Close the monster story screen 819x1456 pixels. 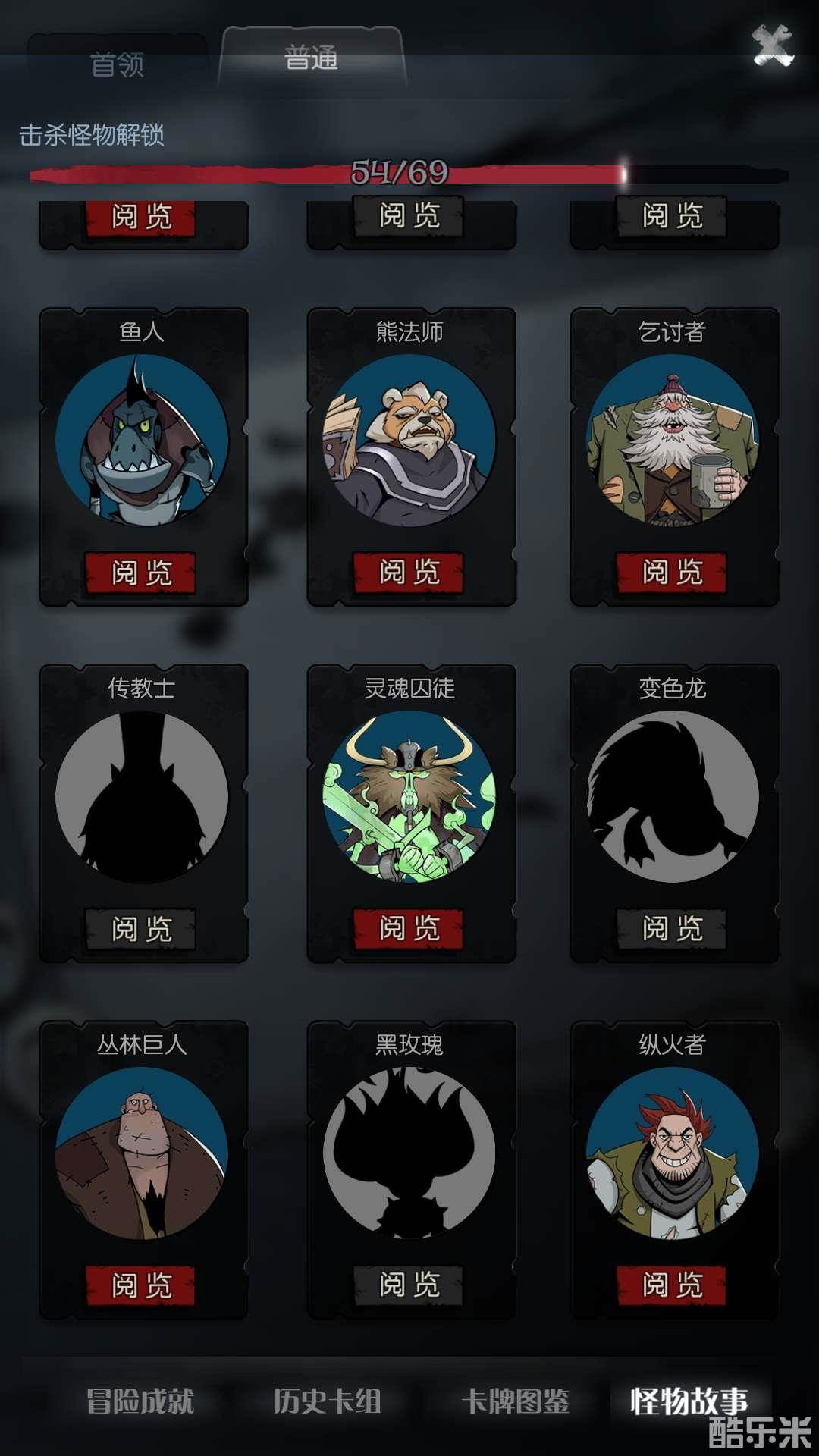tap(772, 45)
